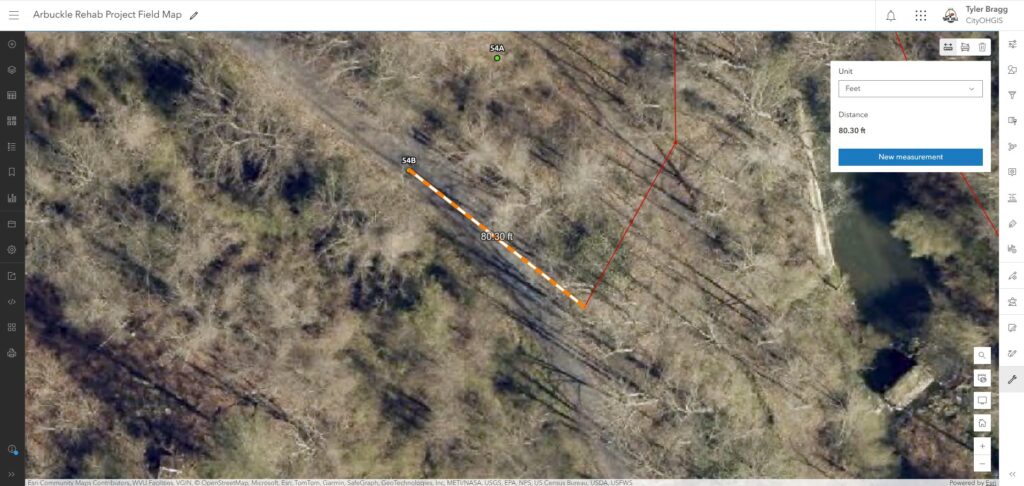Edit the map title with the pencil icon
Viewport: 1024px width, 486px height.
pyautogui.click(x=194, y=15)
